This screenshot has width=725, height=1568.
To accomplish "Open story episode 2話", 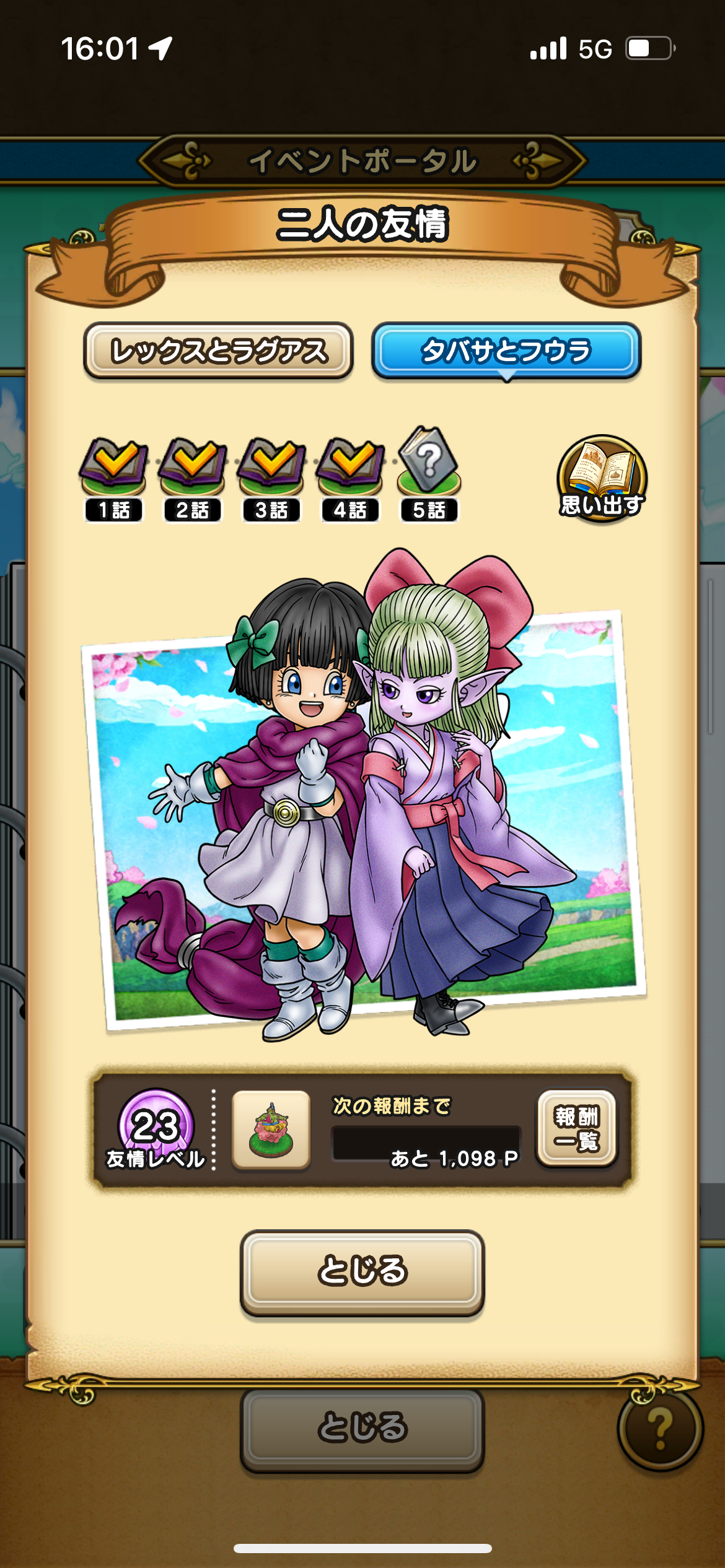I will tap(193, 479).
